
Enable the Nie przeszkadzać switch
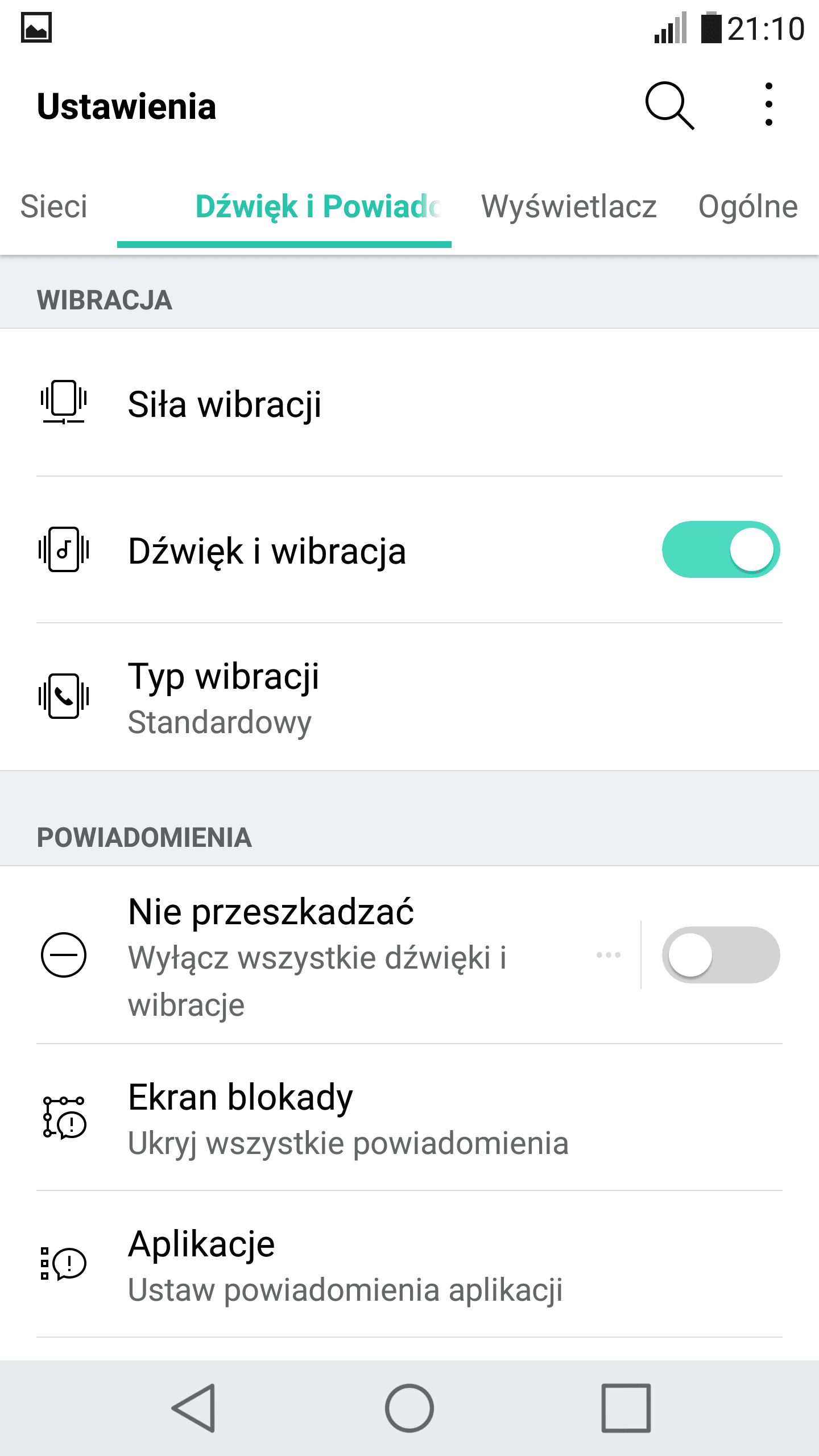coord(721,955)
